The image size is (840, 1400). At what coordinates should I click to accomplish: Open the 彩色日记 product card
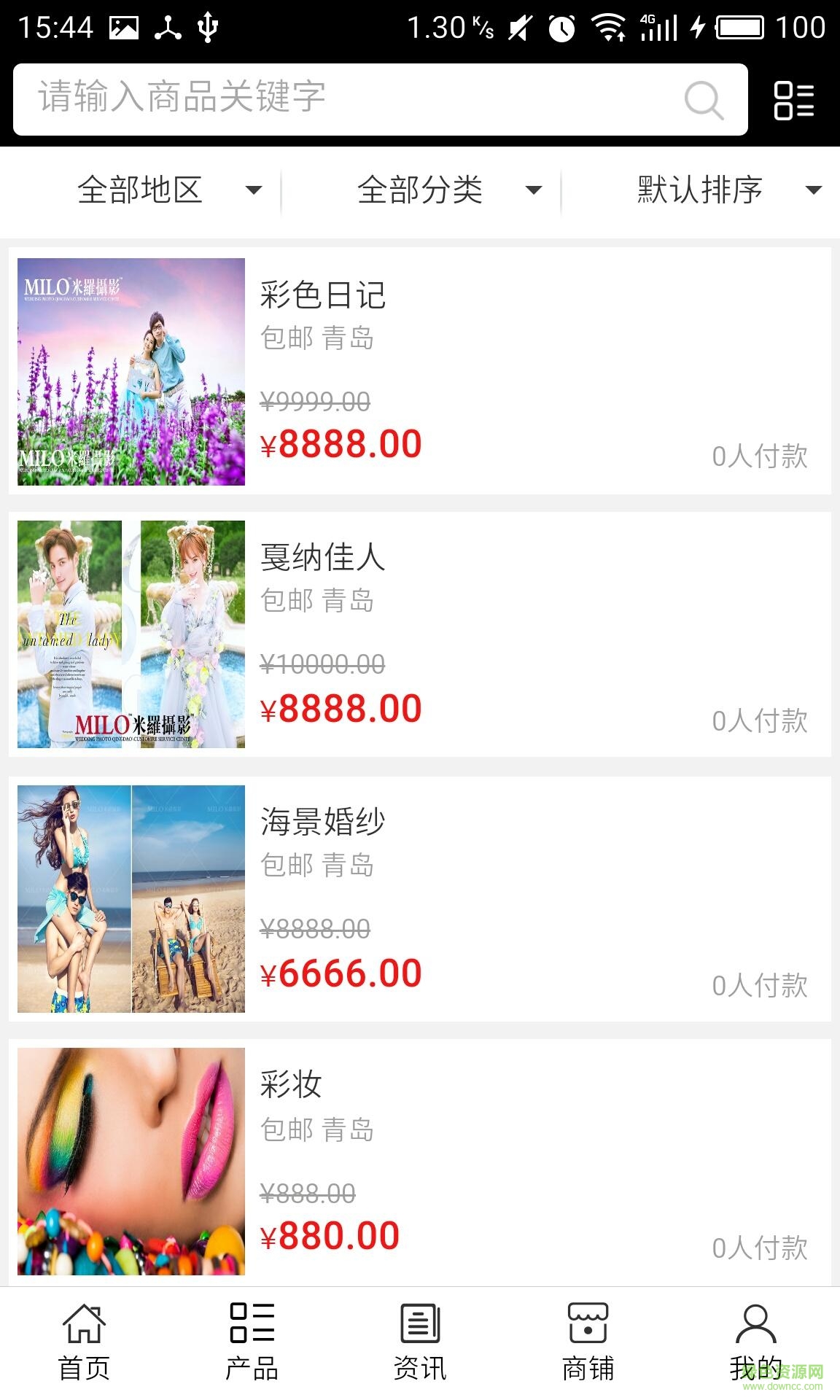point(420,371)
